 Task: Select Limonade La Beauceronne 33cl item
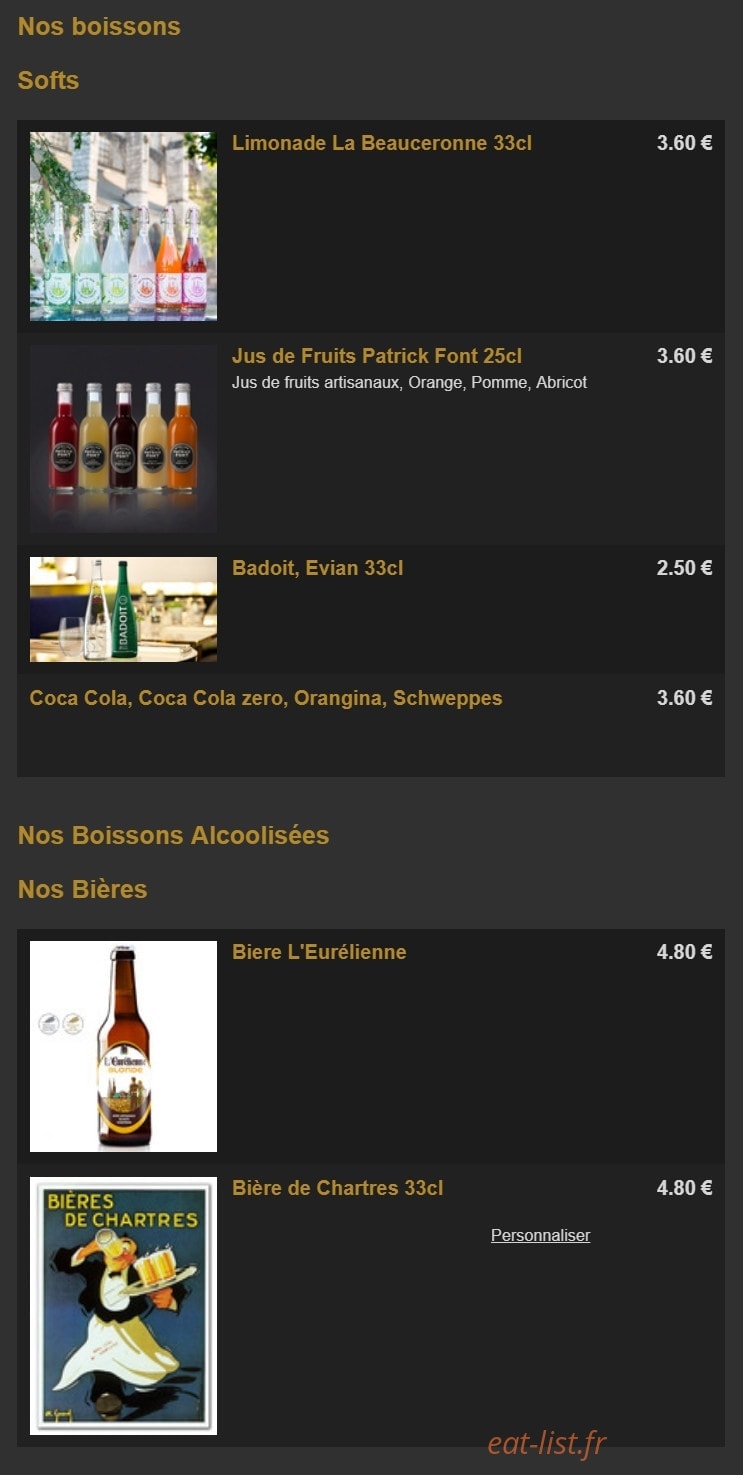[371, 226]
